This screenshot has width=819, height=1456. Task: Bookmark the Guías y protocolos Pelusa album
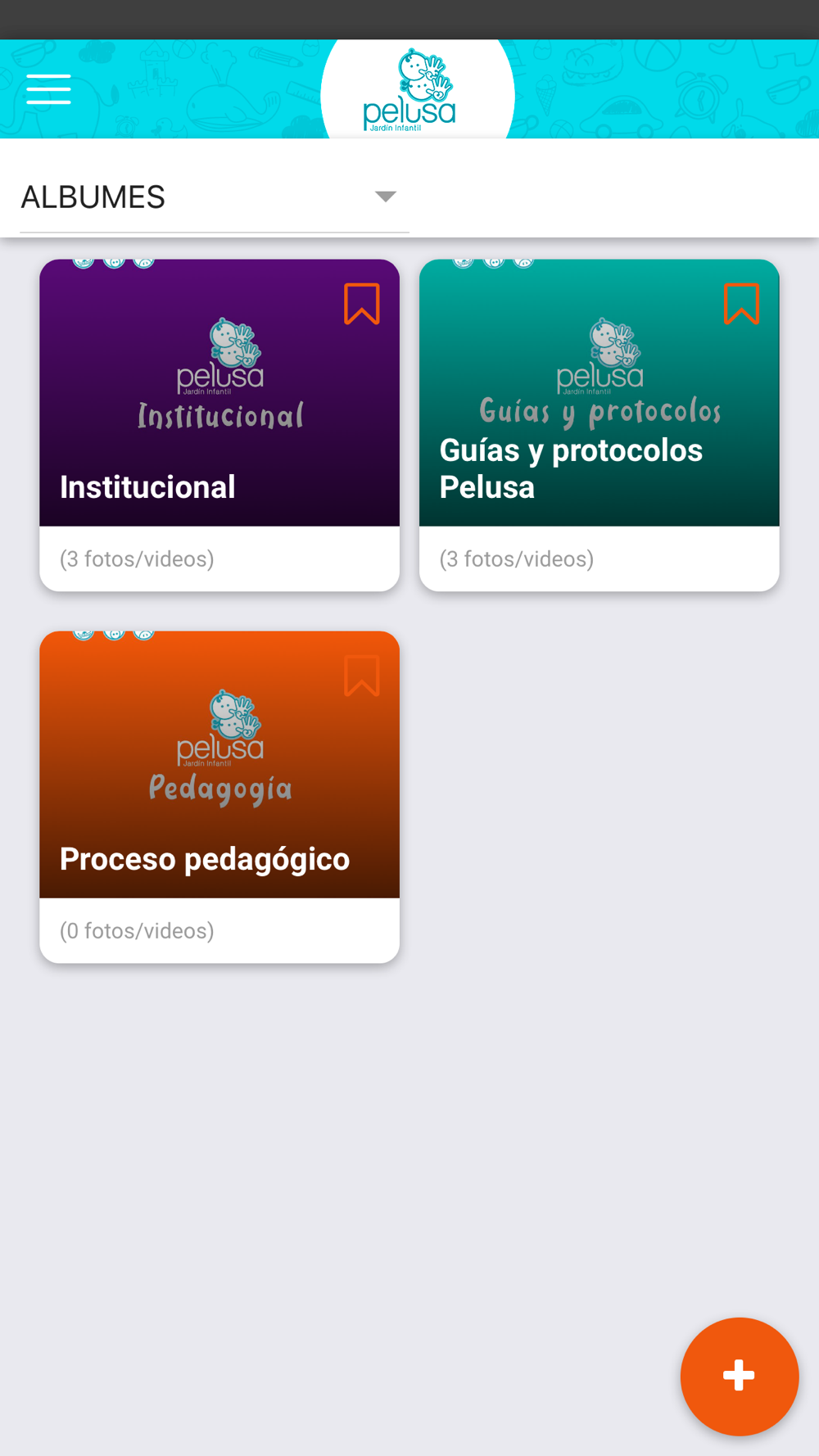click(741, 304)
